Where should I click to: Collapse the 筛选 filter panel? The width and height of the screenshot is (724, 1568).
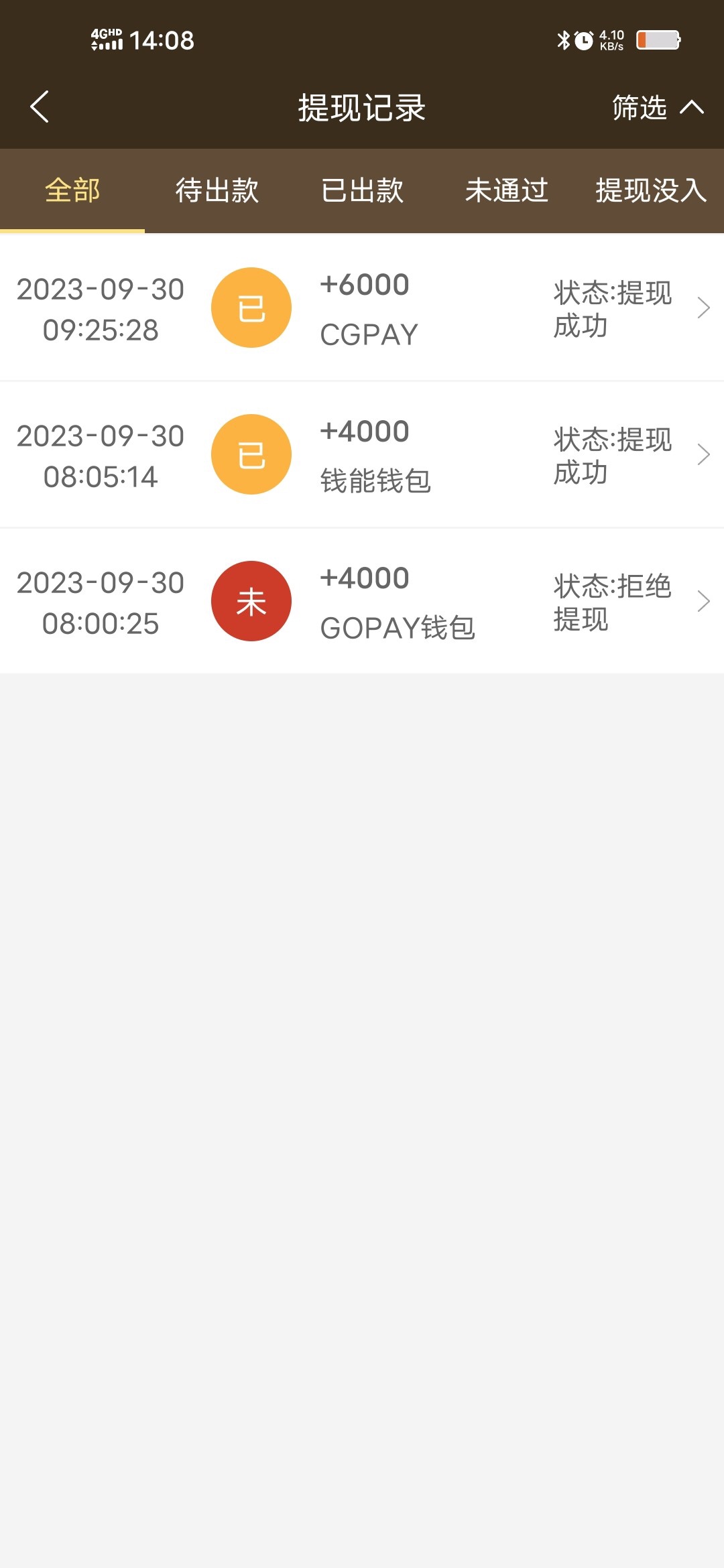coord(656,106)
